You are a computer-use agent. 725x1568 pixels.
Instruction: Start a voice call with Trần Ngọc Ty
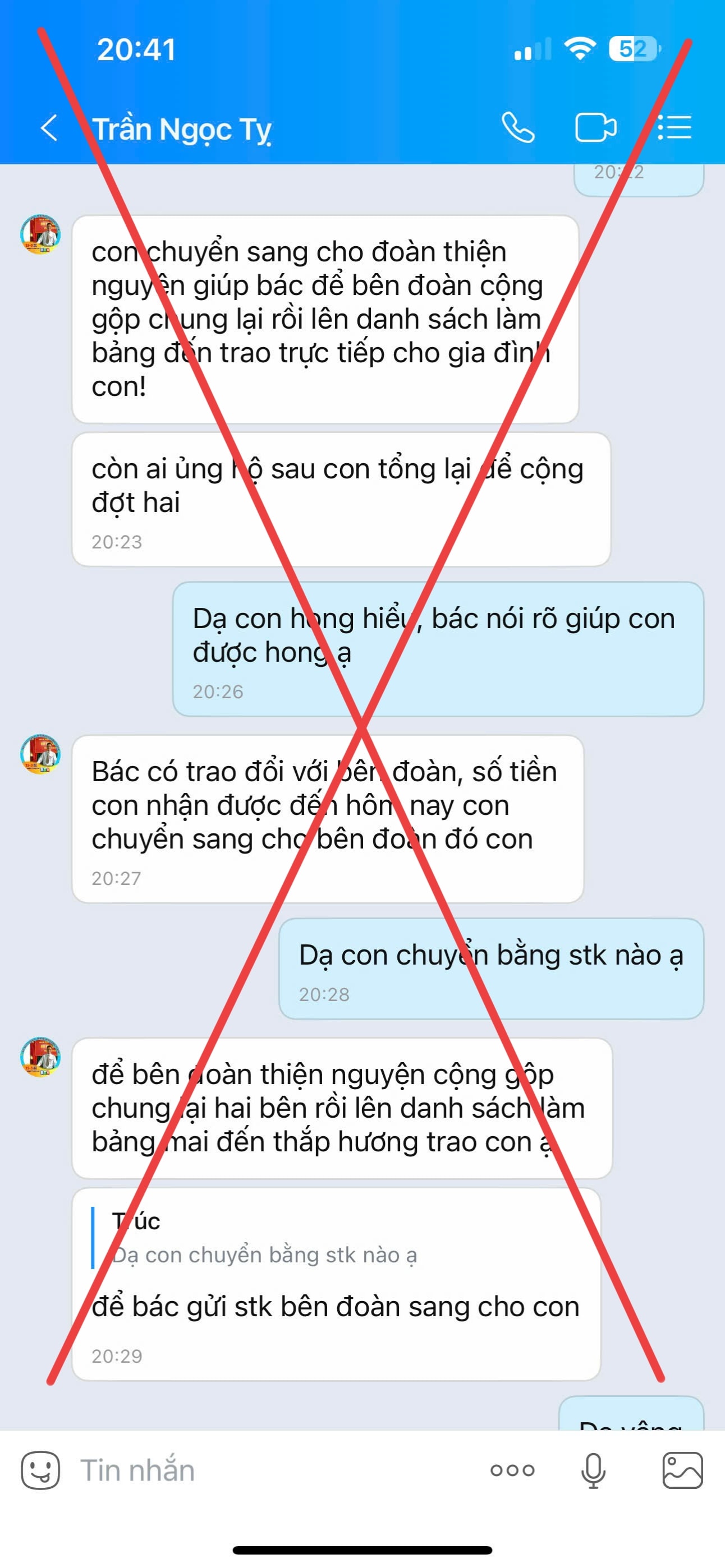(x=518, y=128)
